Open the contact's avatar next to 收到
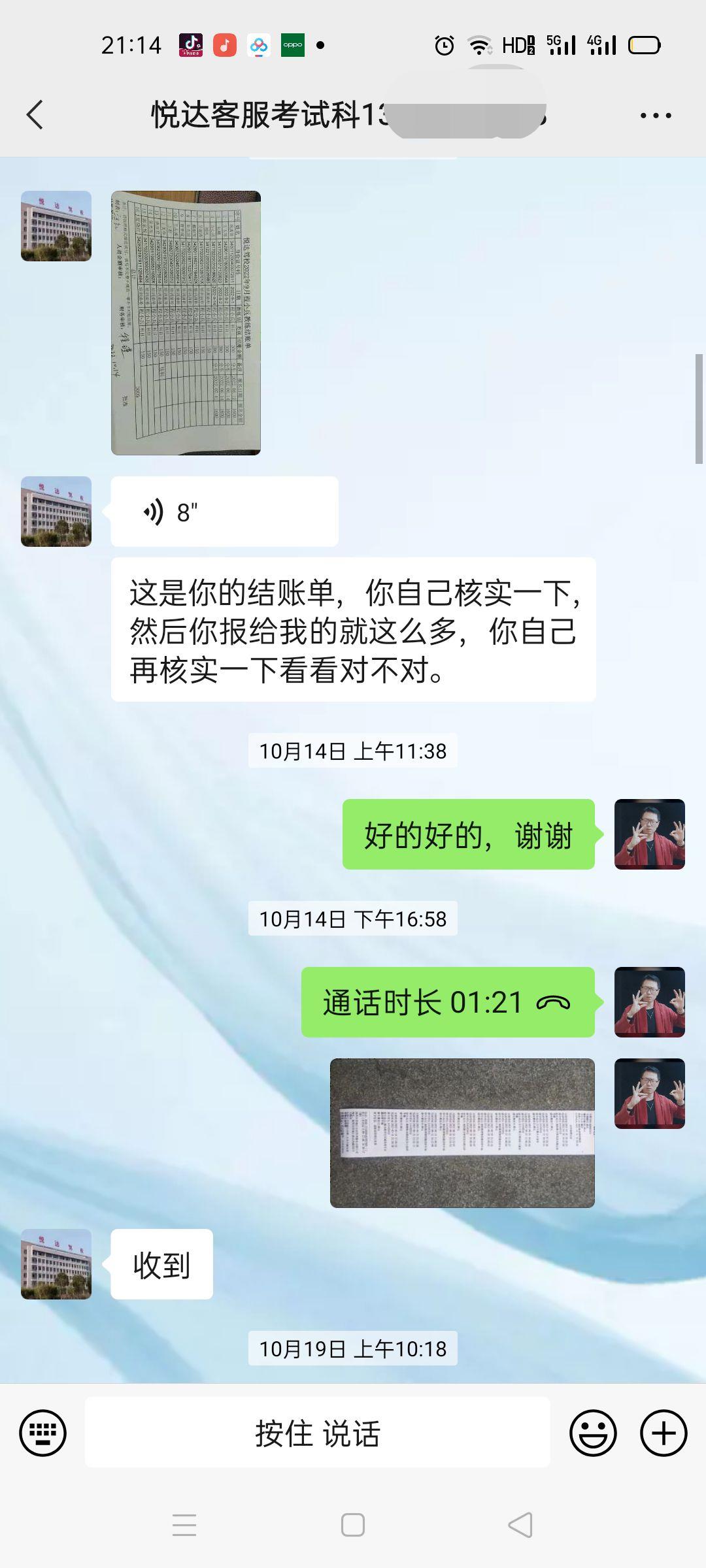The width and height of the screenshot is (706, 1568). [x=56, y=1264]
